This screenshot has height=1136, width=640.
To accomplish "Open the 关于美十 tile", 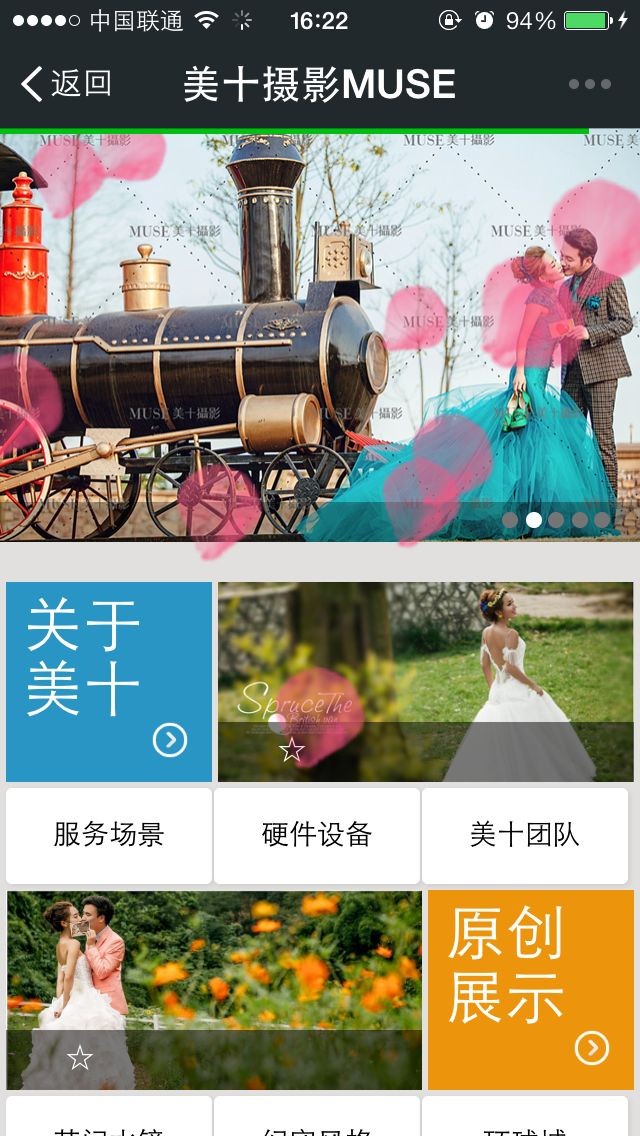I will [x=109, y=681].
